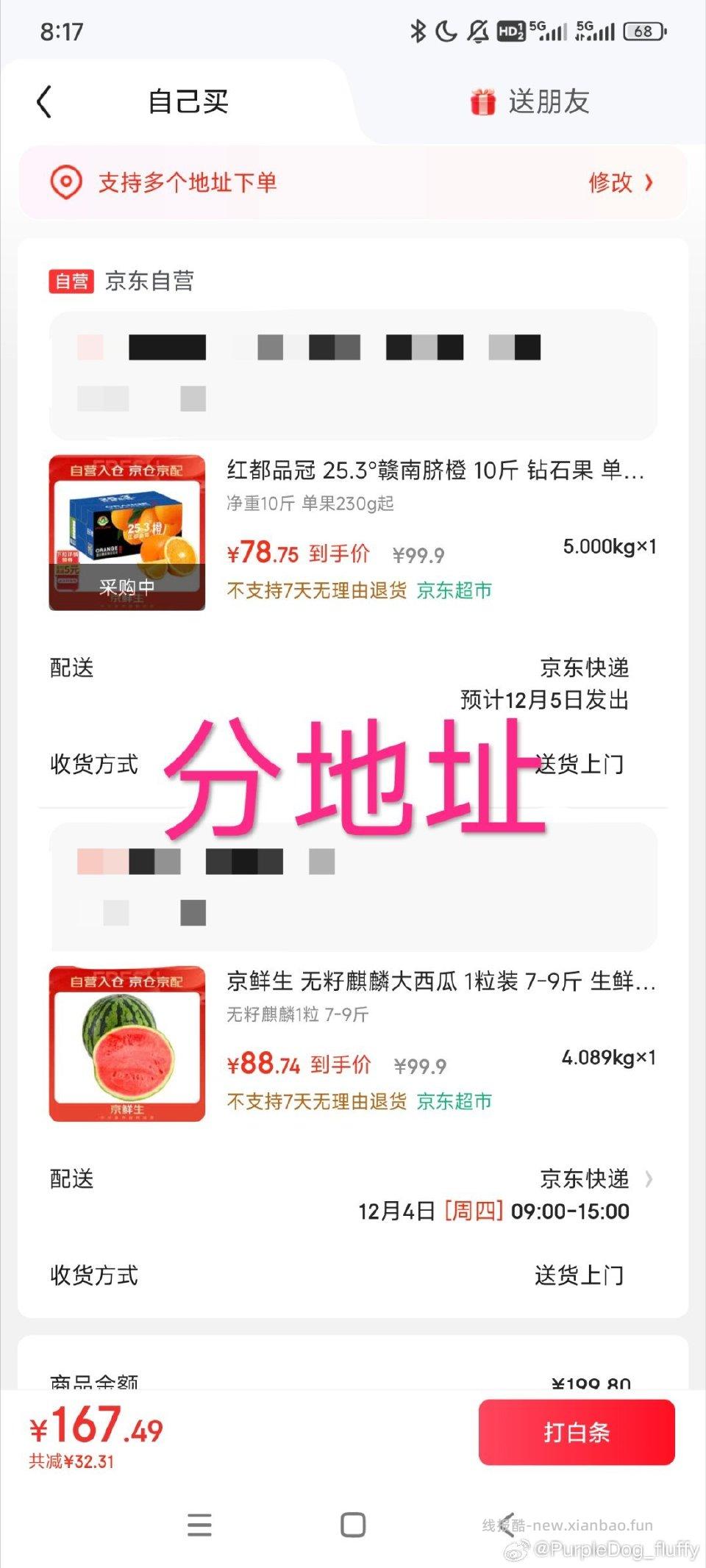The width and height of the screenshot is (706, 1568).
Task: Select the red 自营 badge label
Action: (x=71, y=280)
